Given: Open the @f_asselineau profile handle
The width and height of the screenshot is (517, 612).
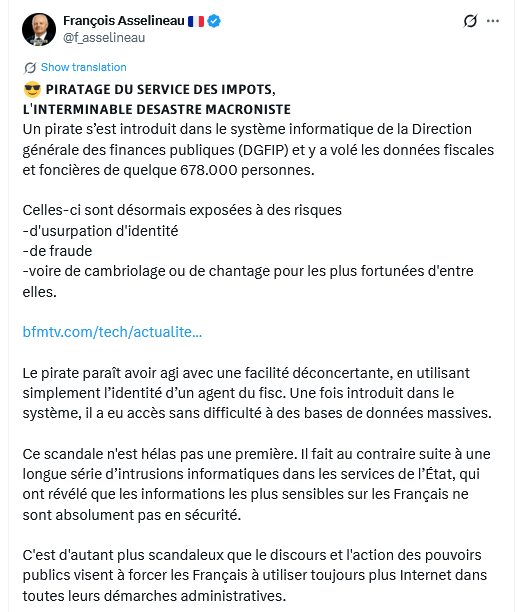Looking at the screenshot, I should tap(104, 38).
